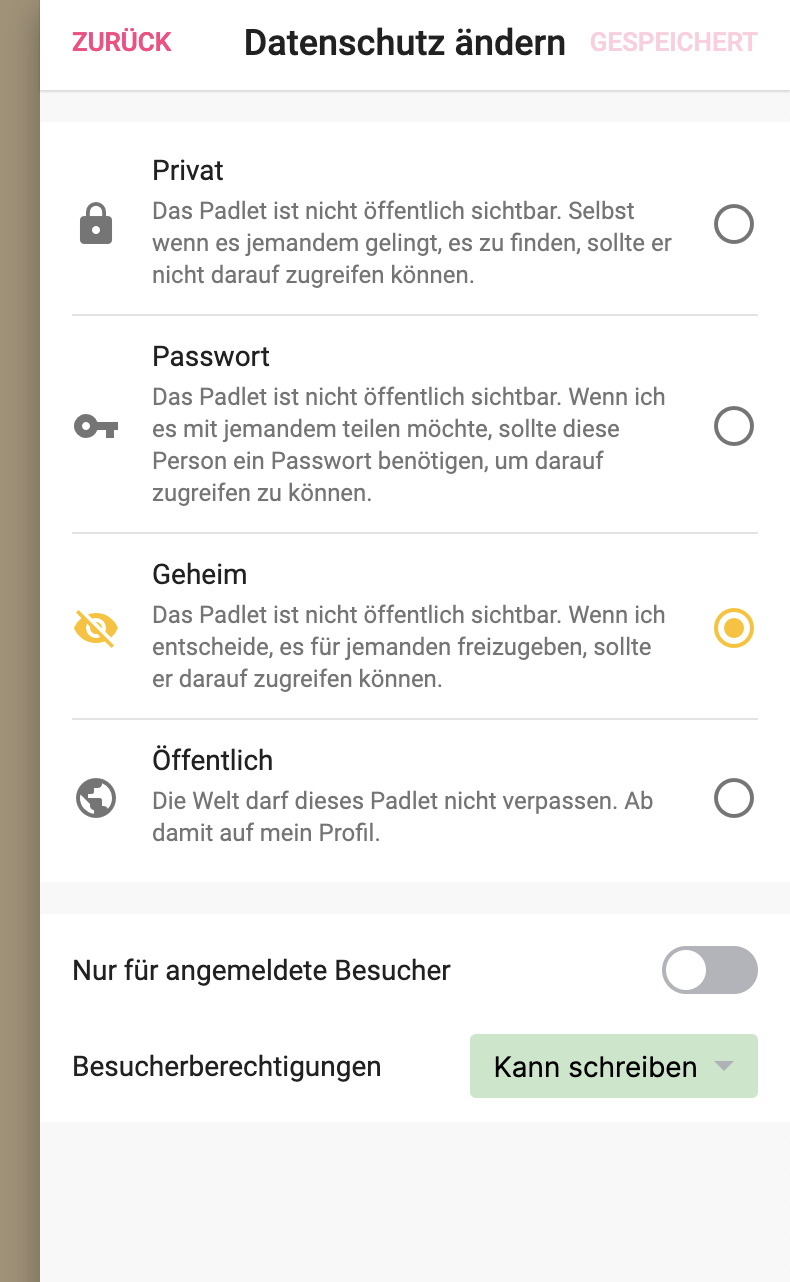Choose the Passwort privacy option
This screenshot has height=1282, width=790.
click(733, 427)
